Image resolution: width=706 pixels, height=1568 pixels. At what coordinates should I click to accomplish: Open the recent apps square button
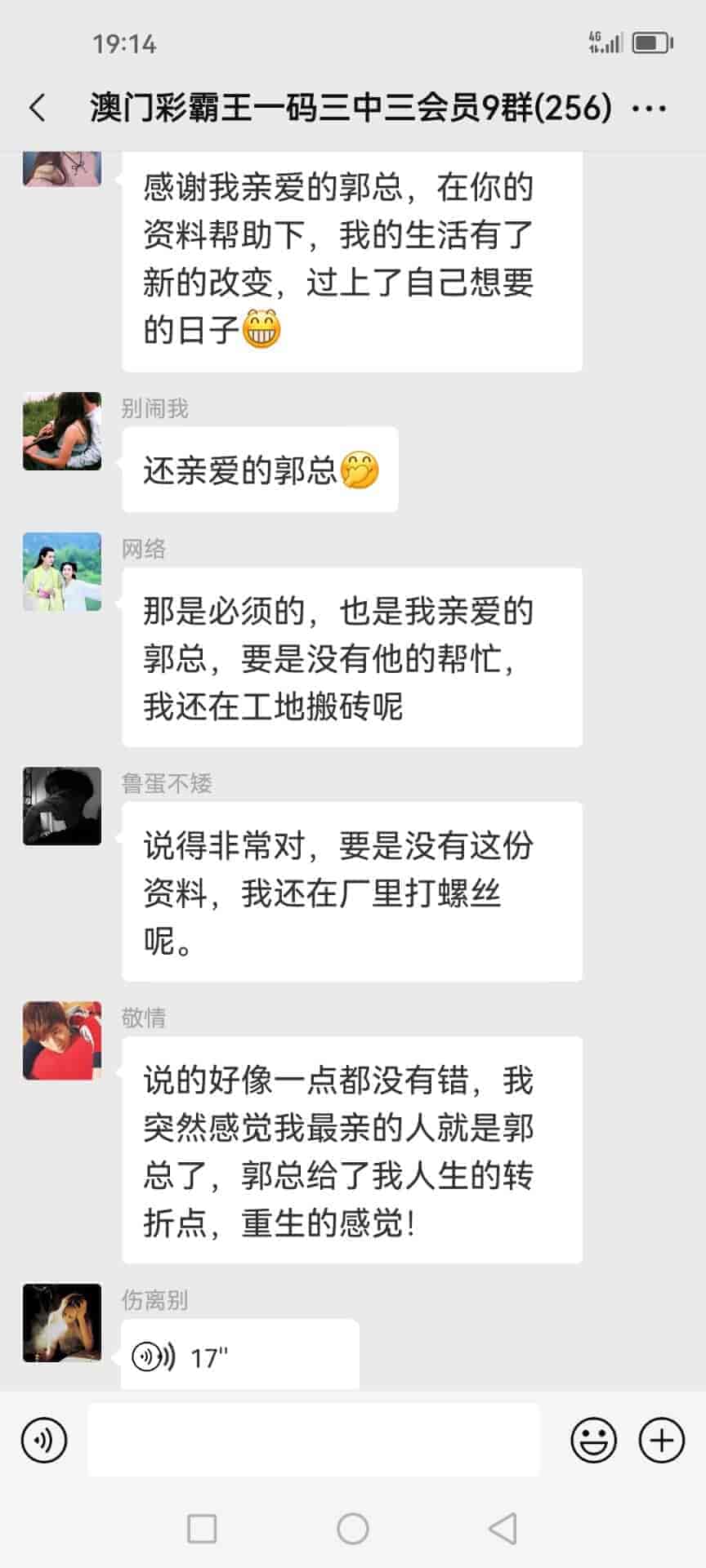[202, 1528]
